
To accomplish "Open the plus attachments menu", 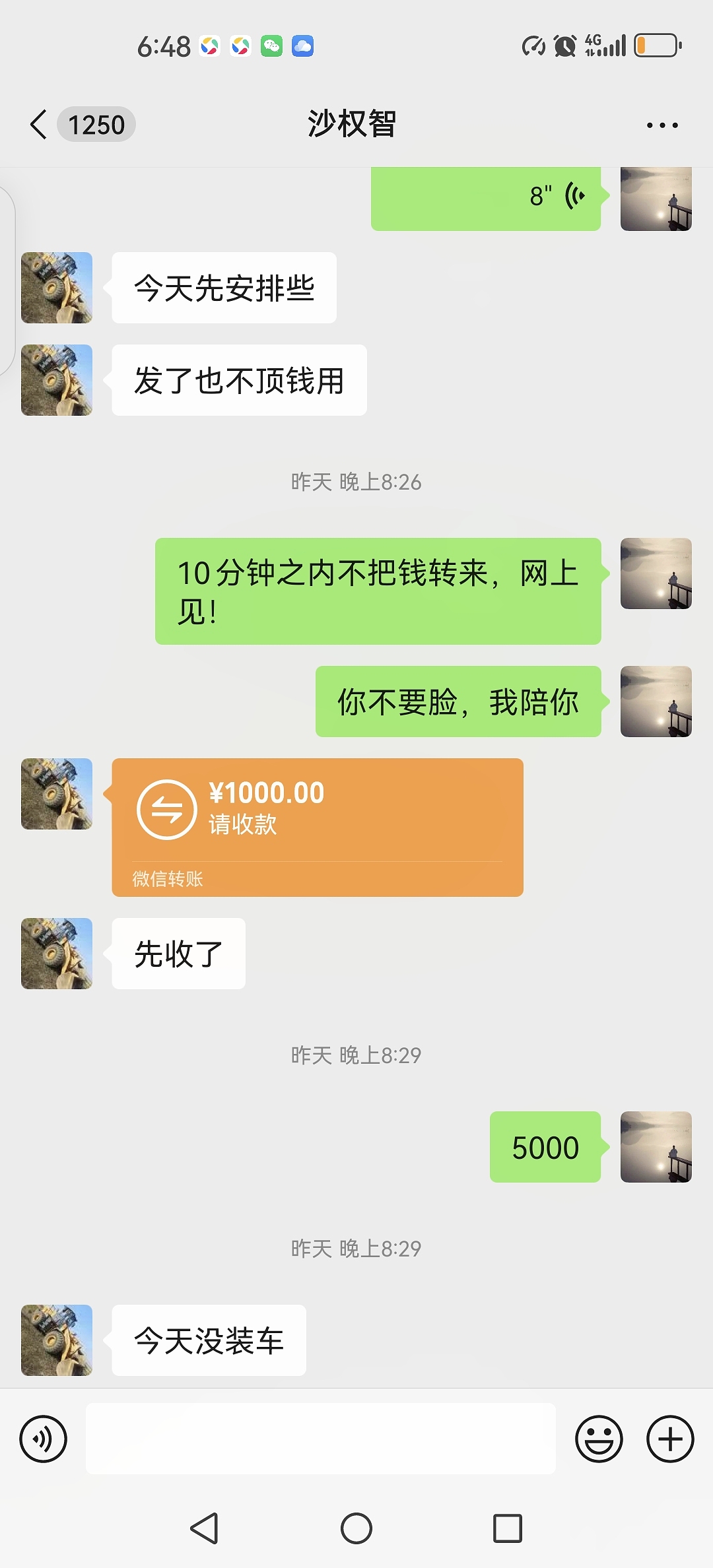I will coord(669,1439).
